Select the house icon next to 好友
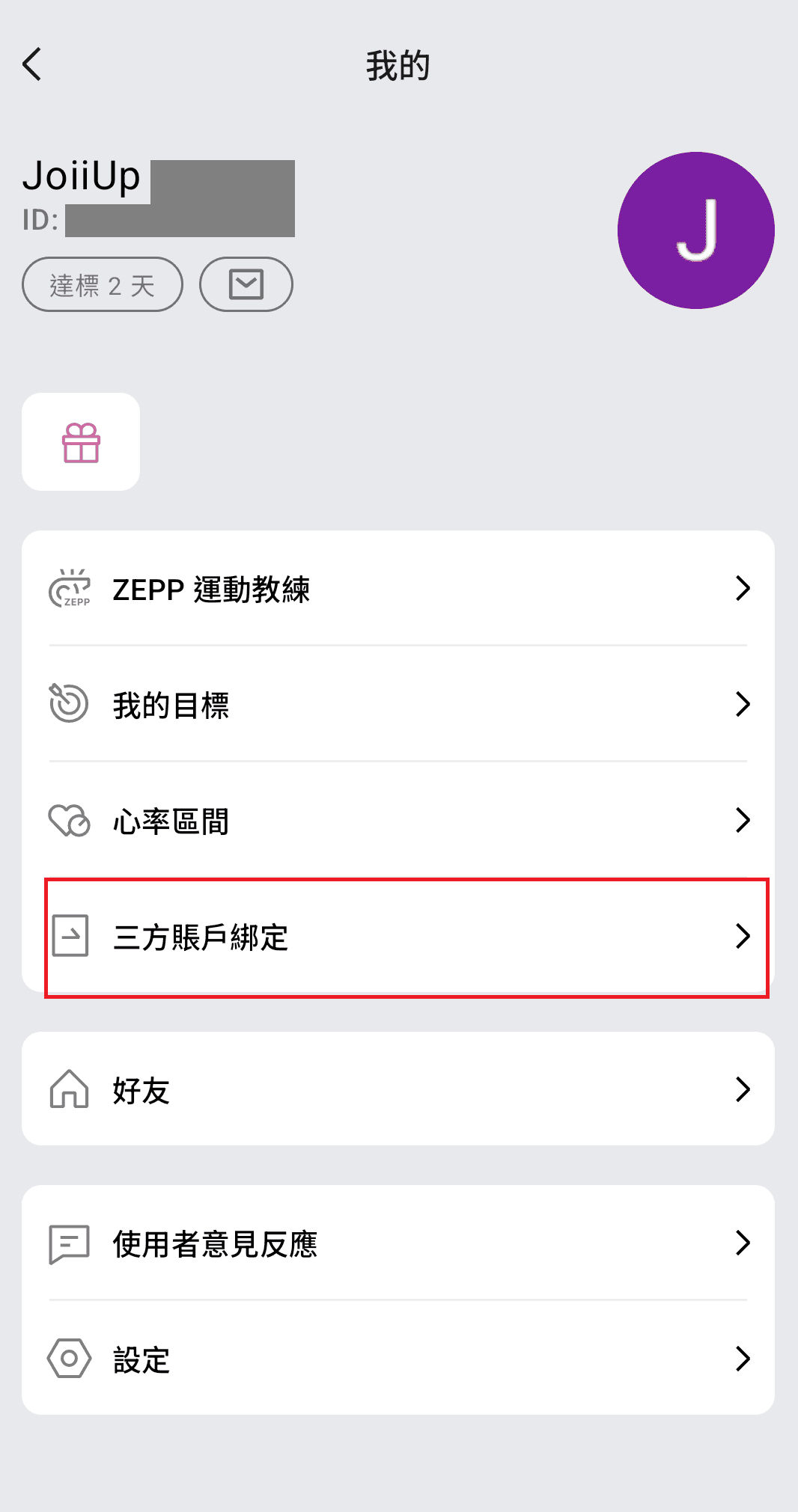Image resolution: width=798 pixels, height=1512 pixels. tap(69, 1090)
